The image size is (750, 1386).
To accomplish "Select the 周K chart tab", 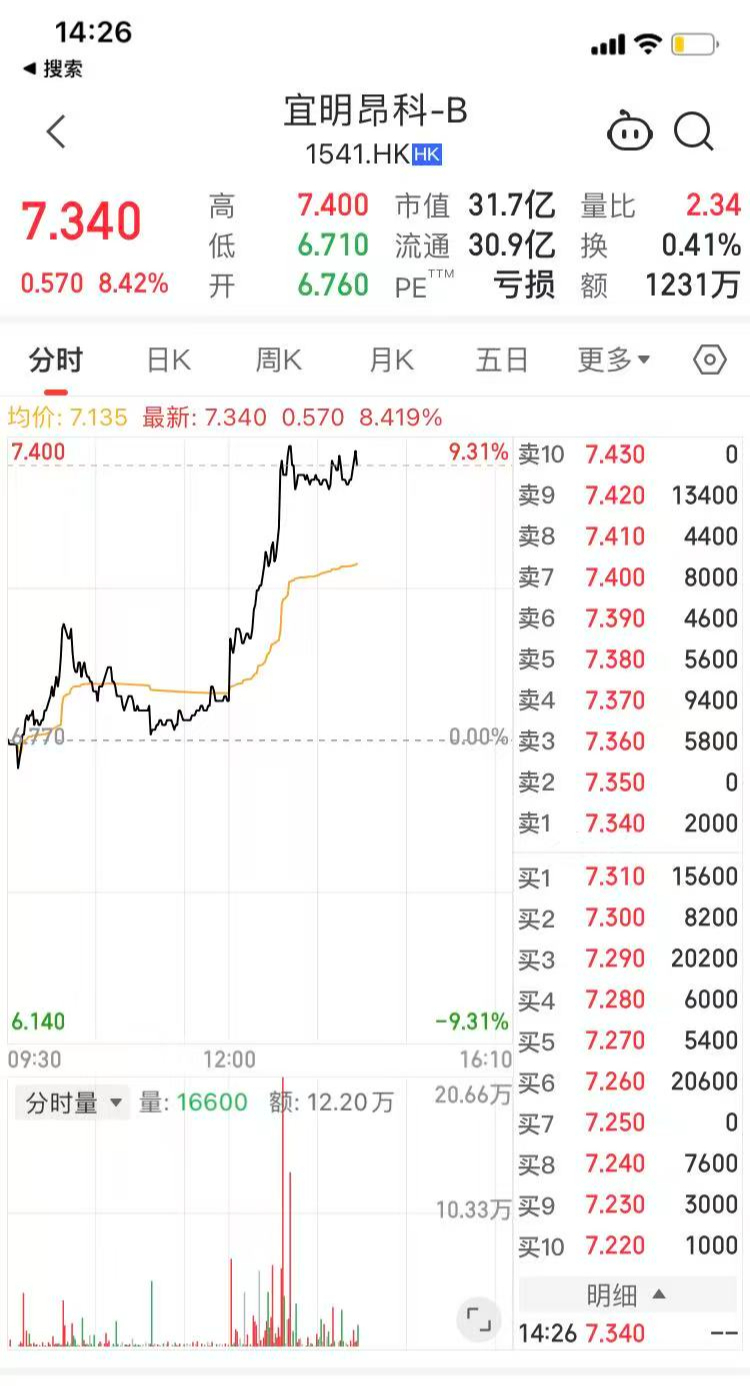I will [x=278, y=360].
